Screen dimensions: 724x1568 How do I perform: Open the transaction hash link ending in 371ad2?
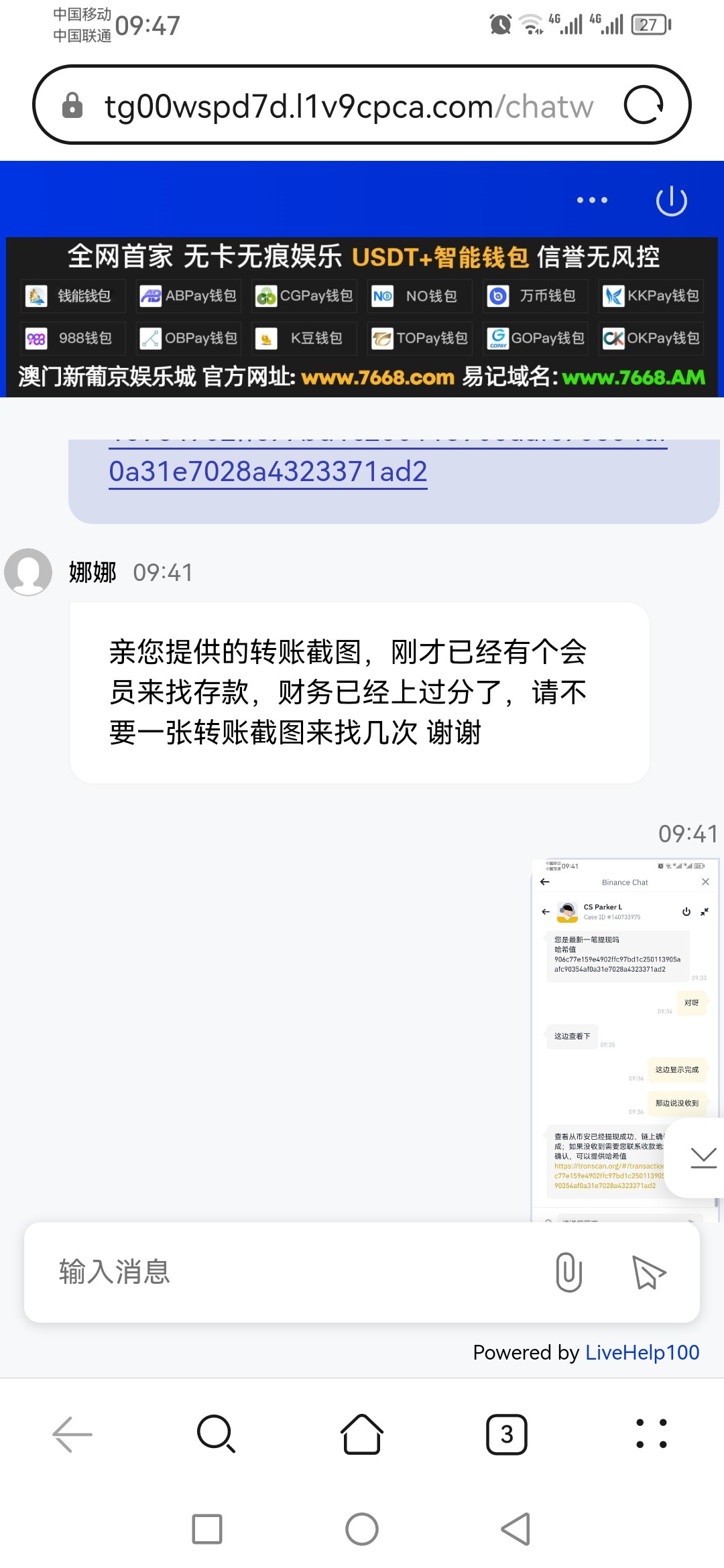tap(268, 472)
